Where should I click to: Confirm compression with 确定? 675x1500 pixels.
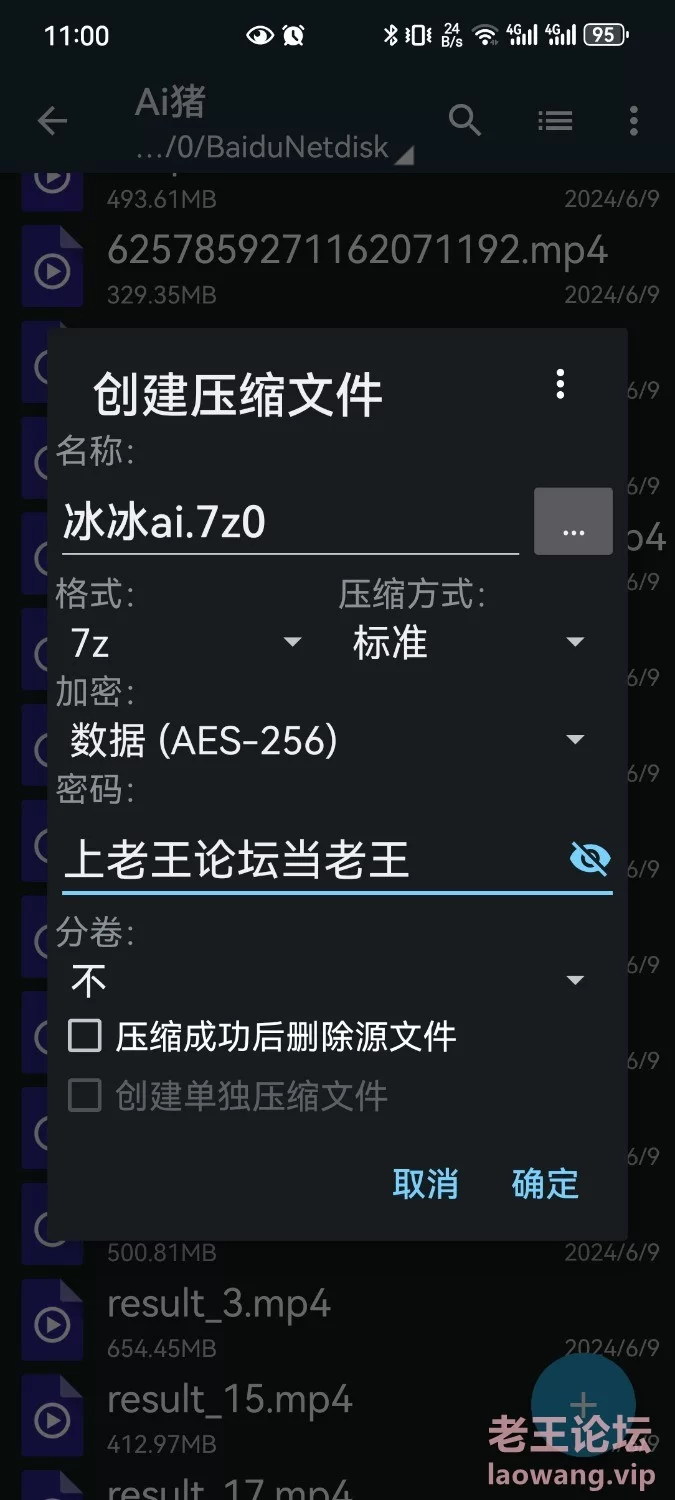tap(545, 1184)
